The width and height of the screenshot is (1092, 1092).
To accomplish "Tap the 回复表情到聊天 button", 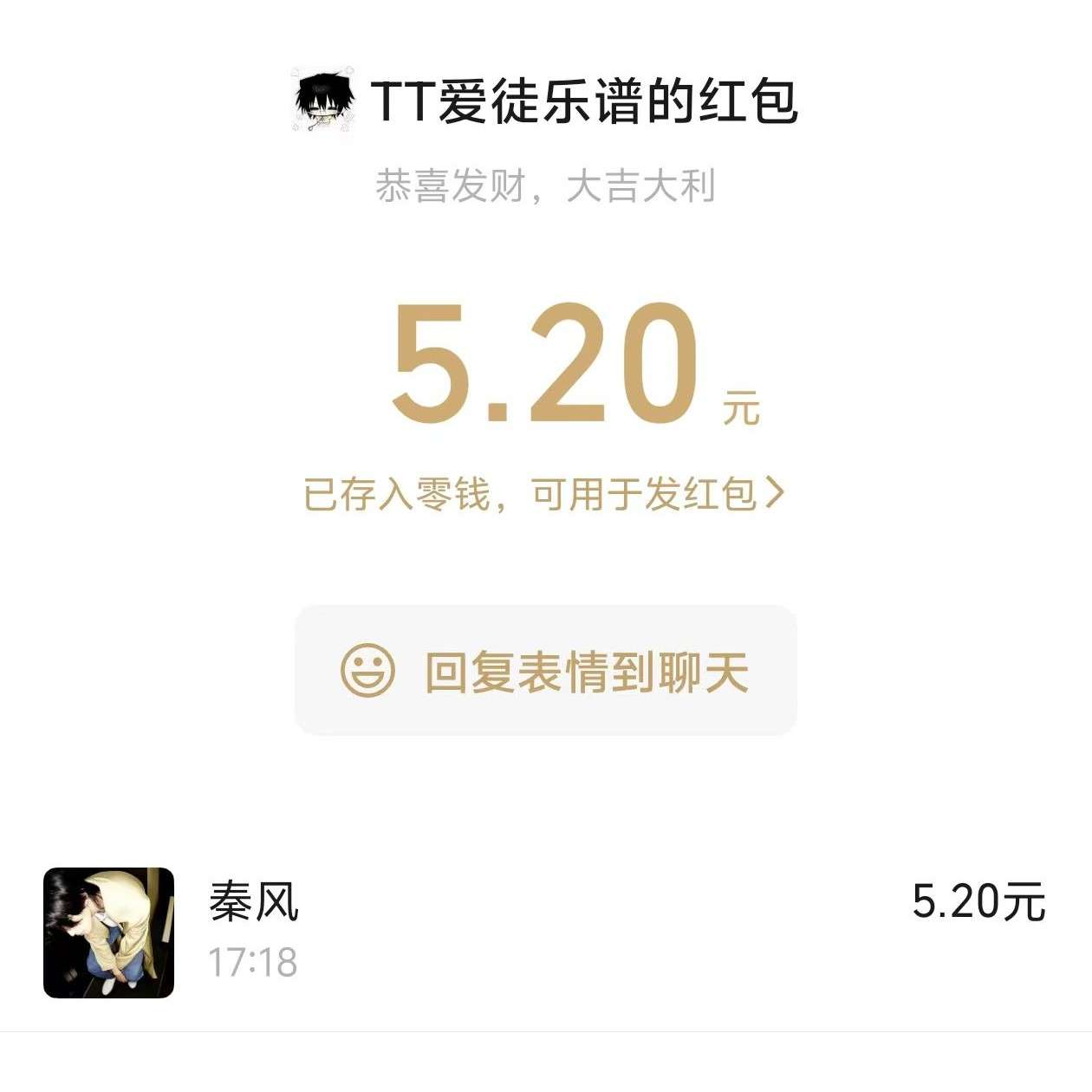I will 545,671.
